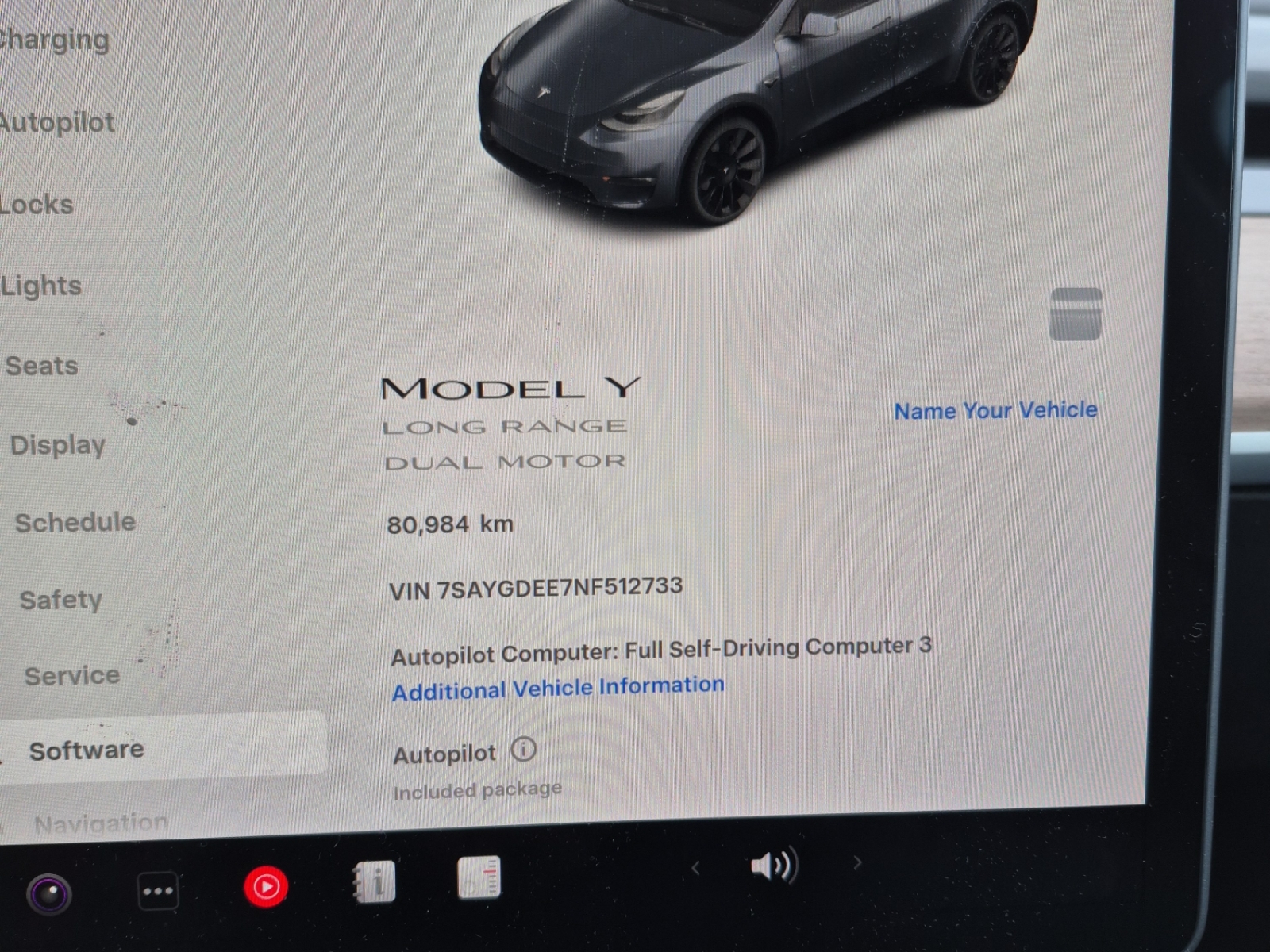The width and height of the screenshot is (1270, 952).
Task: Go to Locks settings
Action: coord(37,205)
